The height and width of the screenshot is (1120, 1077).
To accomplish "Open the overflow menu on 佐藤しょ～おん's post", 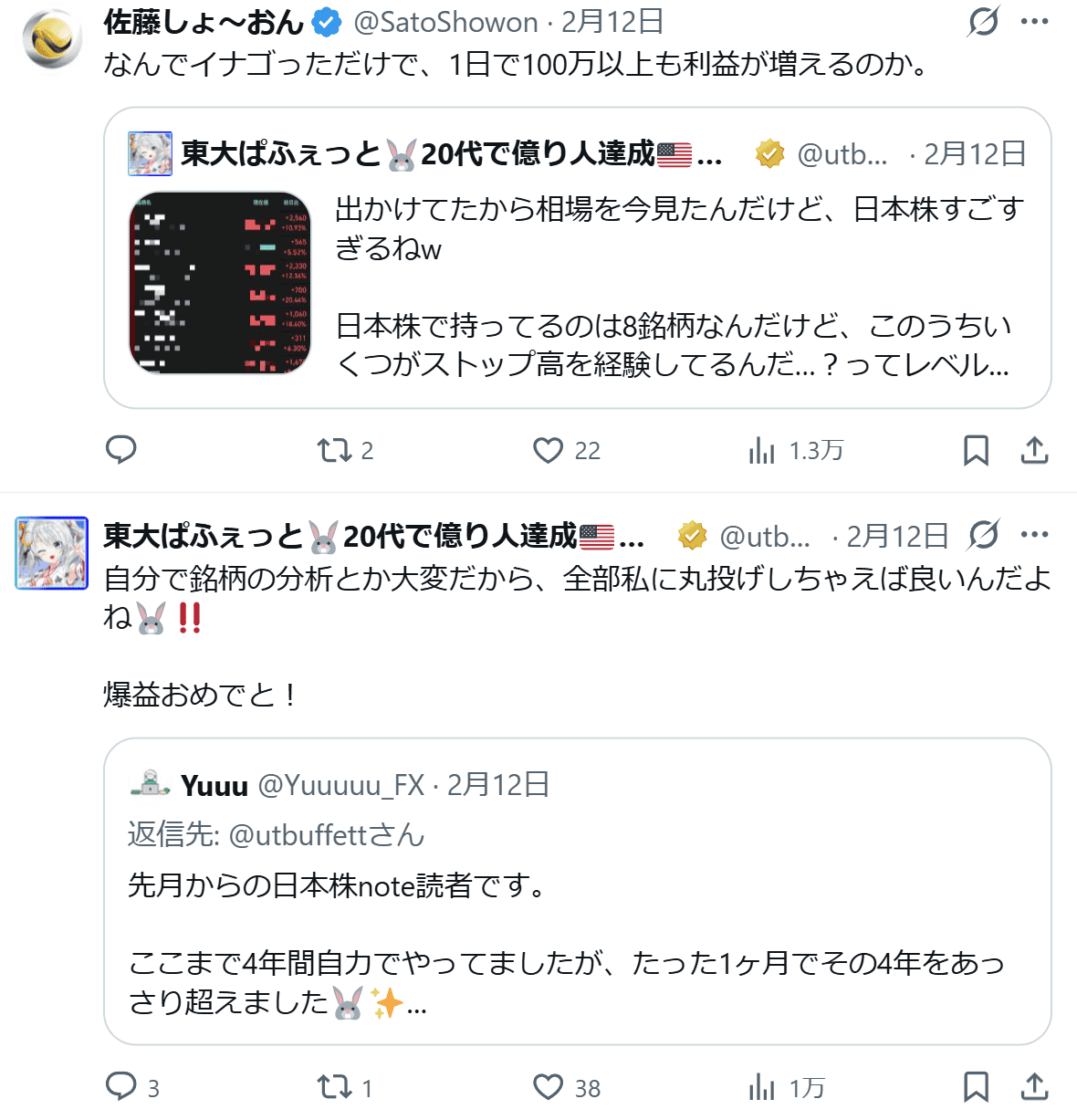I will point(1034,21).
